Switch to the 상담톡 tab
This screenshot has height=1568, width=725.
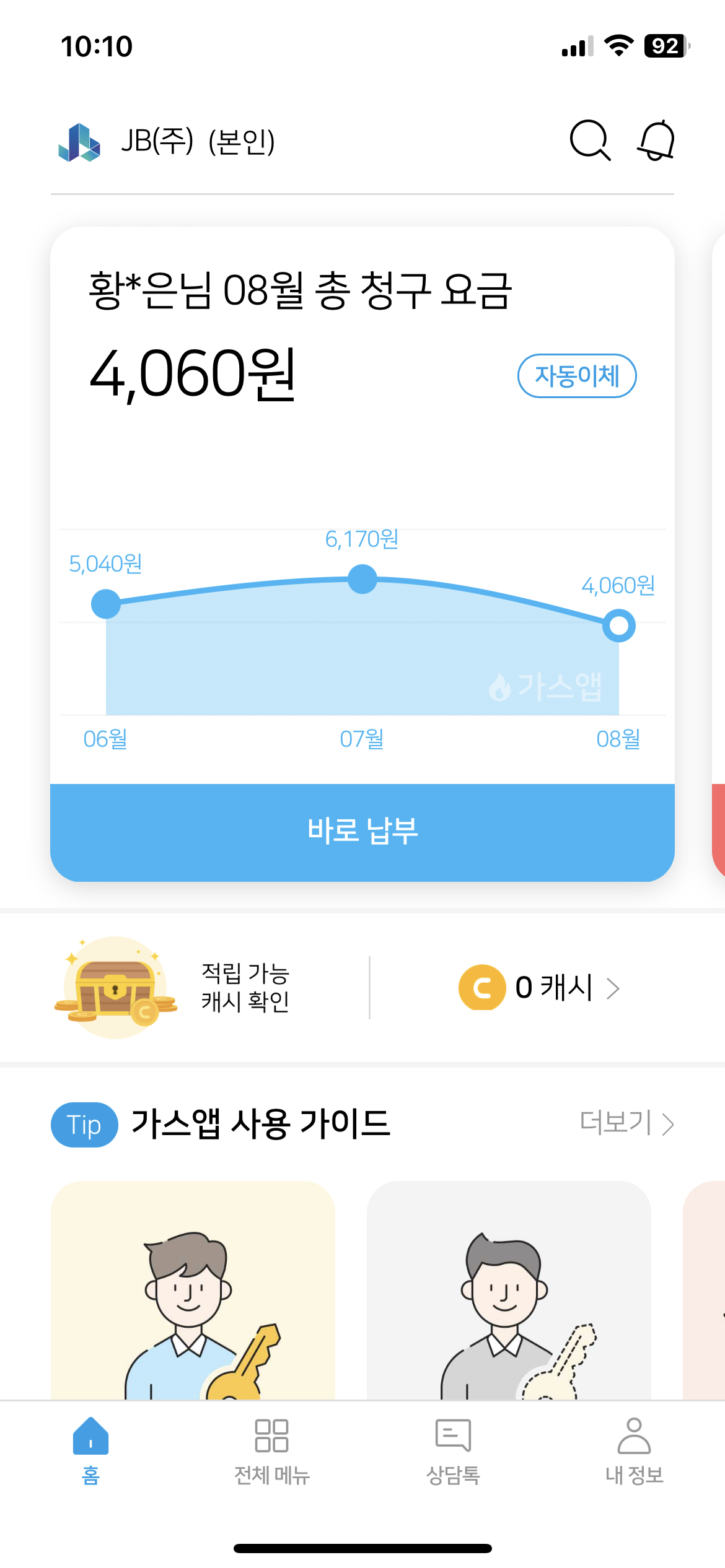453,1450
